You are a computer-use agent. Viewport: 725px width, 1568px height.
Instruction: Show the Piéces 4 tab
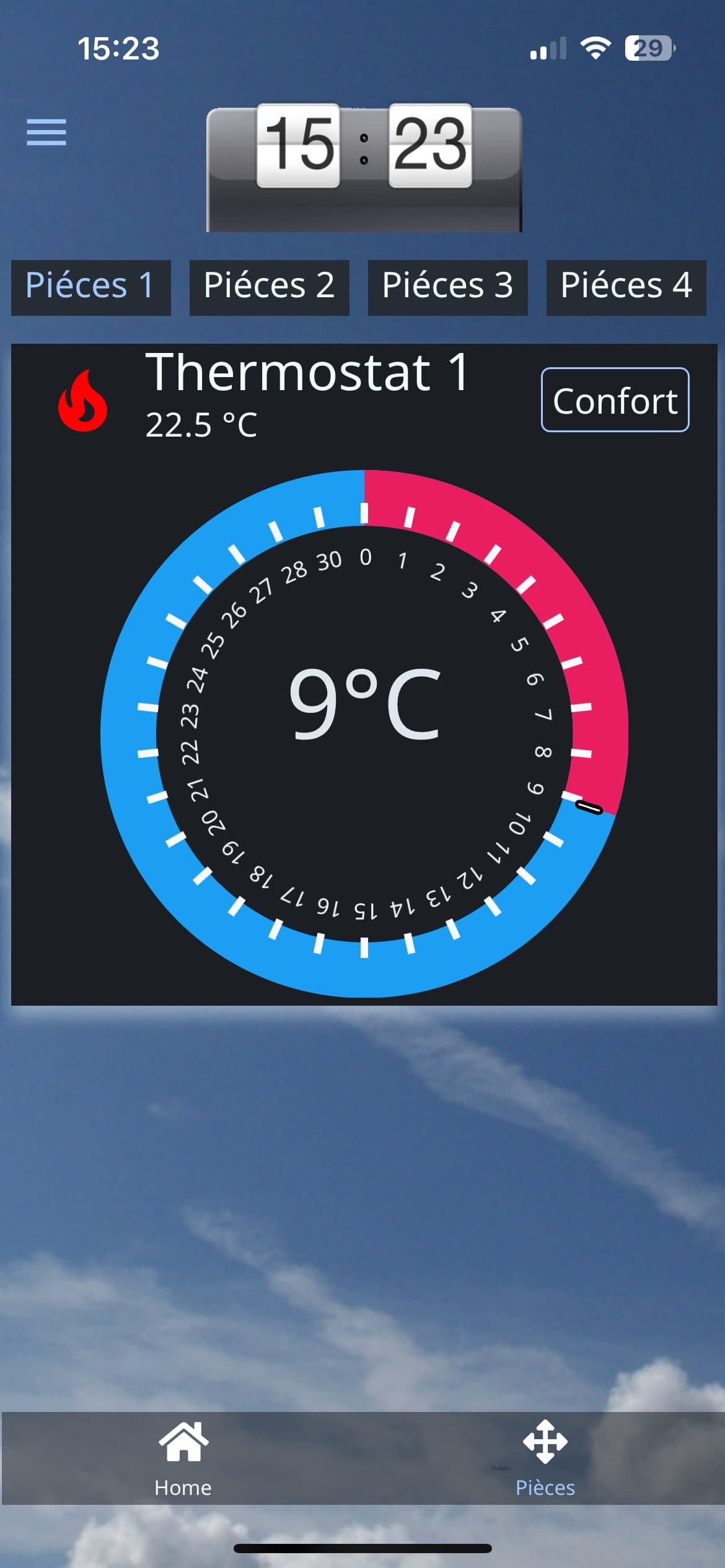tap(626, 287)
